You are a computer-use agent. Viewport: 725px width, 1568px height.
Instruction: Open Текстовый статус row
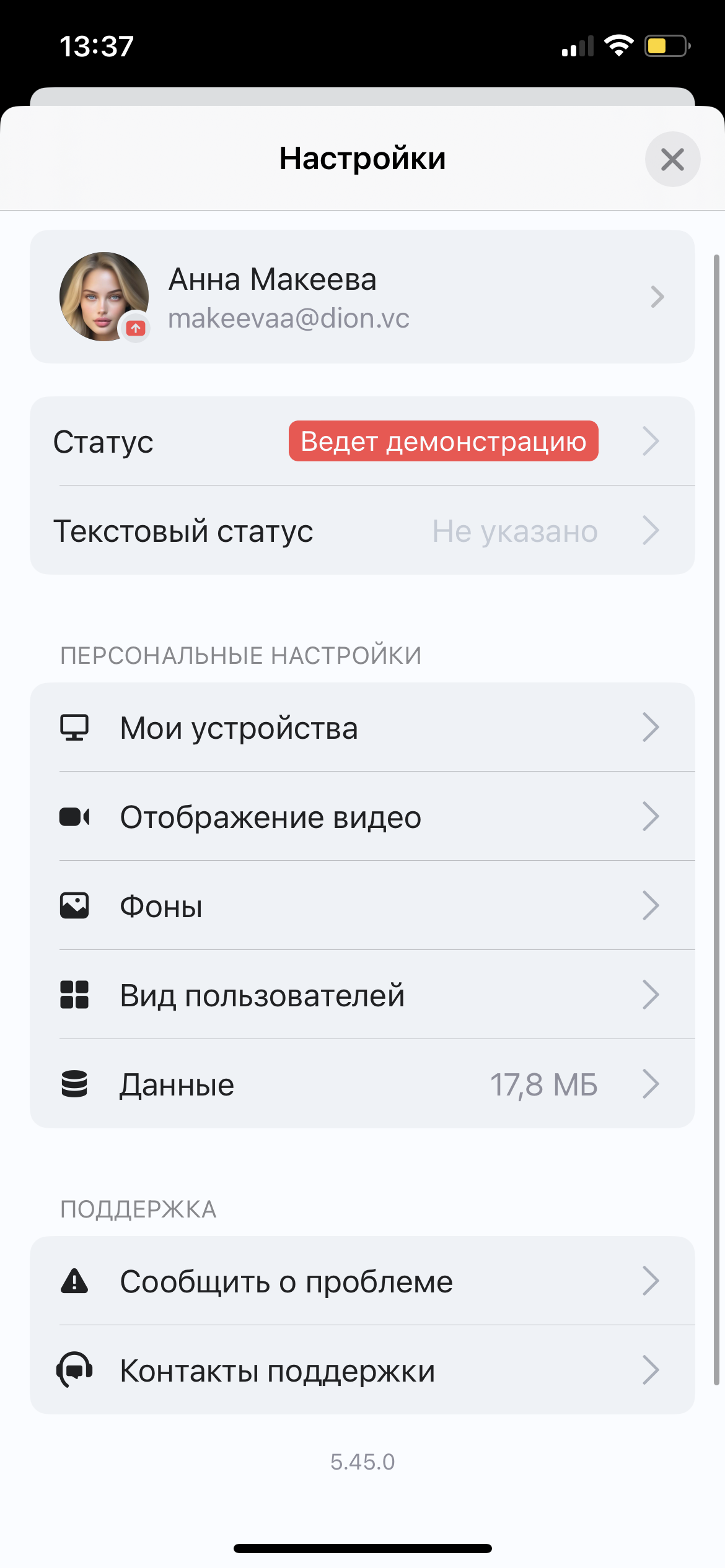coord(362,531)
